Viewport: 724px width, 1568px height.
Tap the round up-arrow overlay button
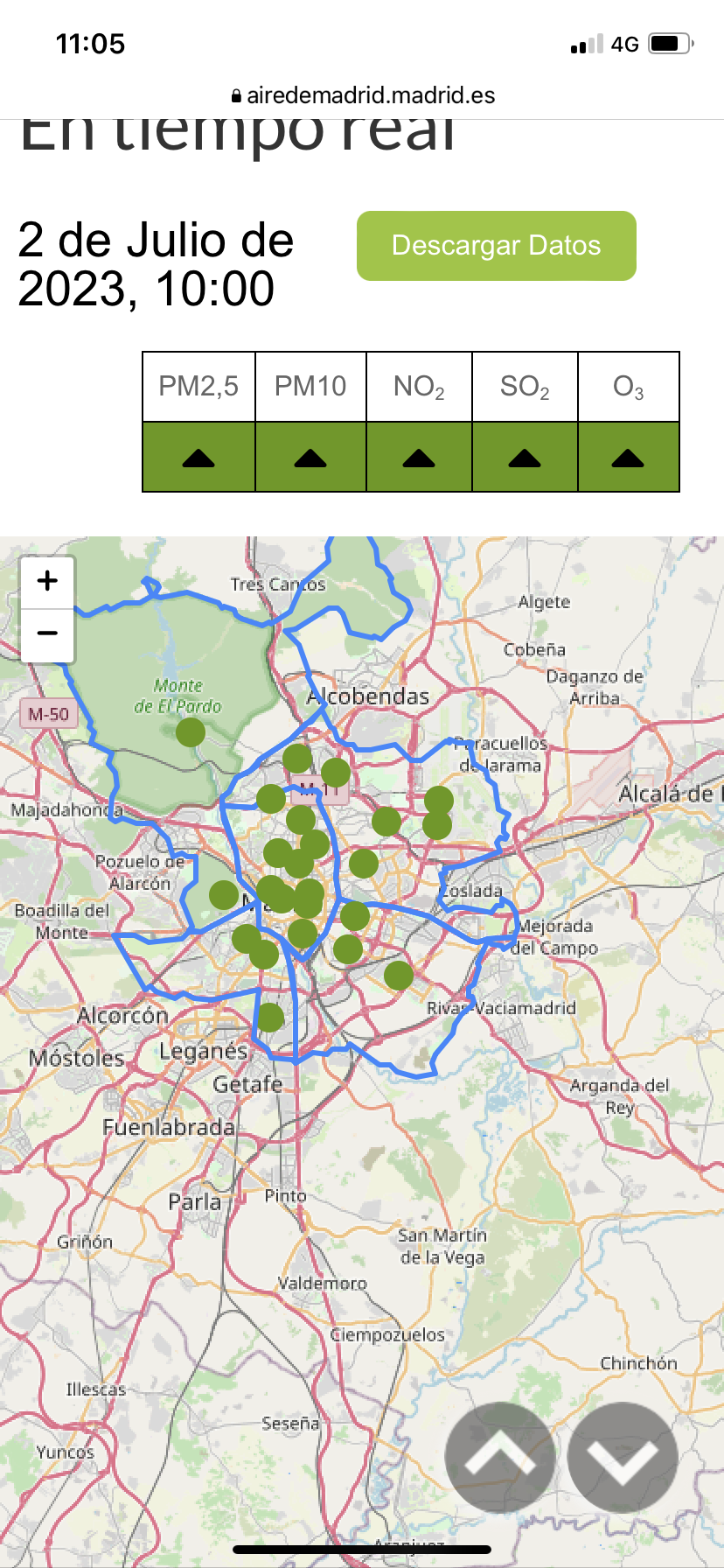tap(500, 1457)
